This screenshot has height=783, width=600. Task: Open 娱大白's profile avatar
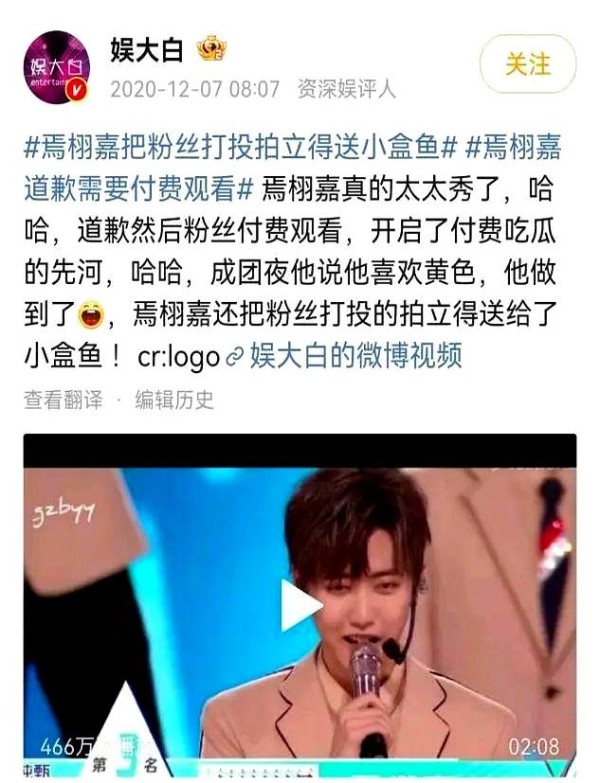coord(58,68)
